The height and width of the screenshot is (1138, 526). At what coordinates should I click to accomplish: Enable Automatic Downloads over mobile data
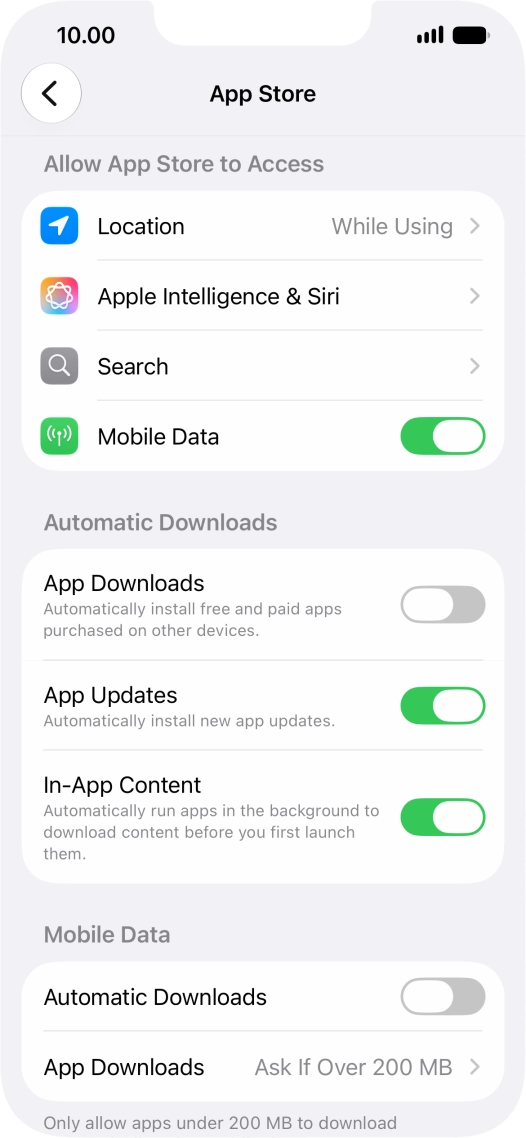(443, 996)
